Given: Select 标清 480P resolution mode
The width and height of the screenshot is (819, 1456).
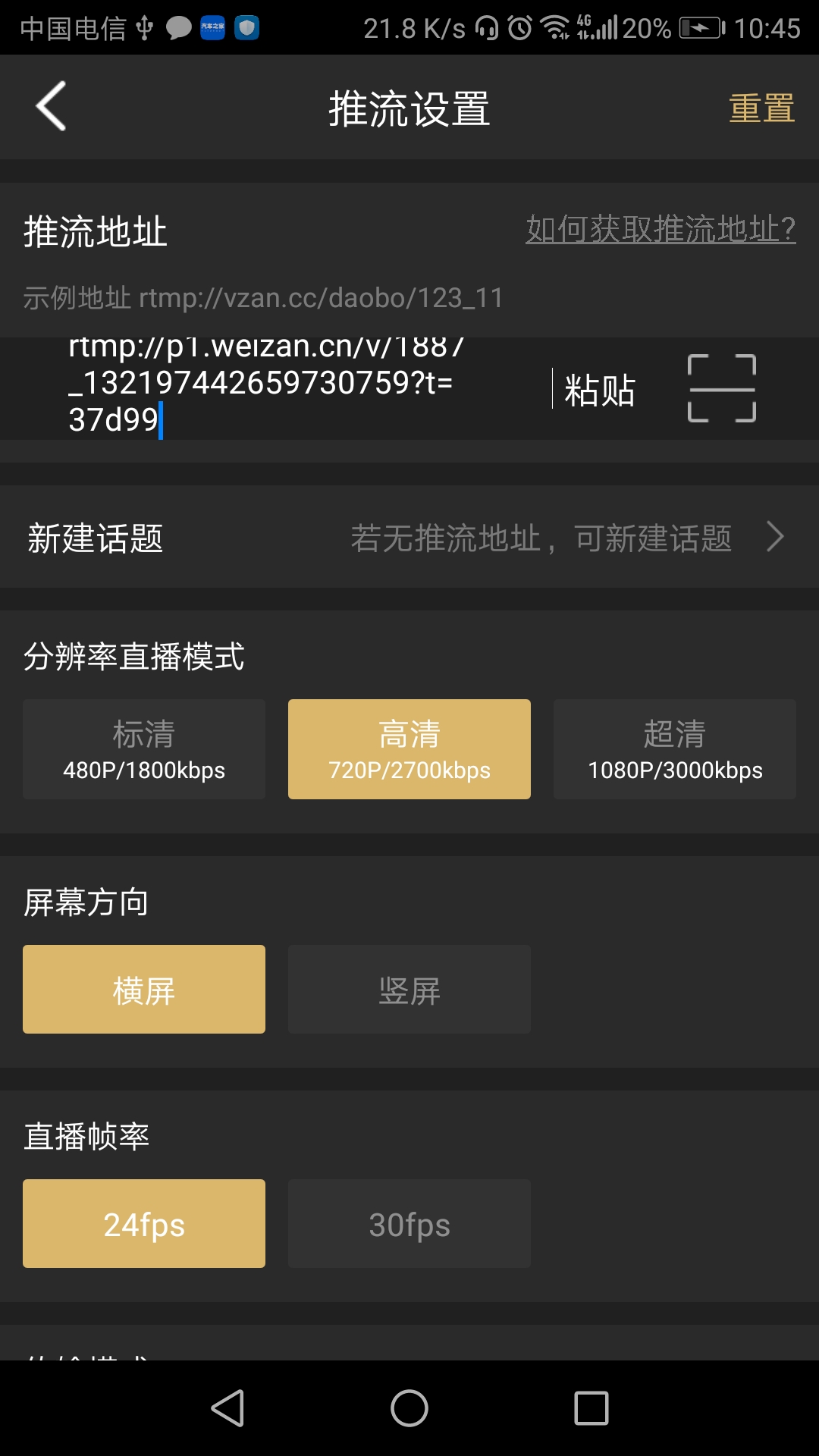Looking at the screenshot, I should click(x=143, y=749).
